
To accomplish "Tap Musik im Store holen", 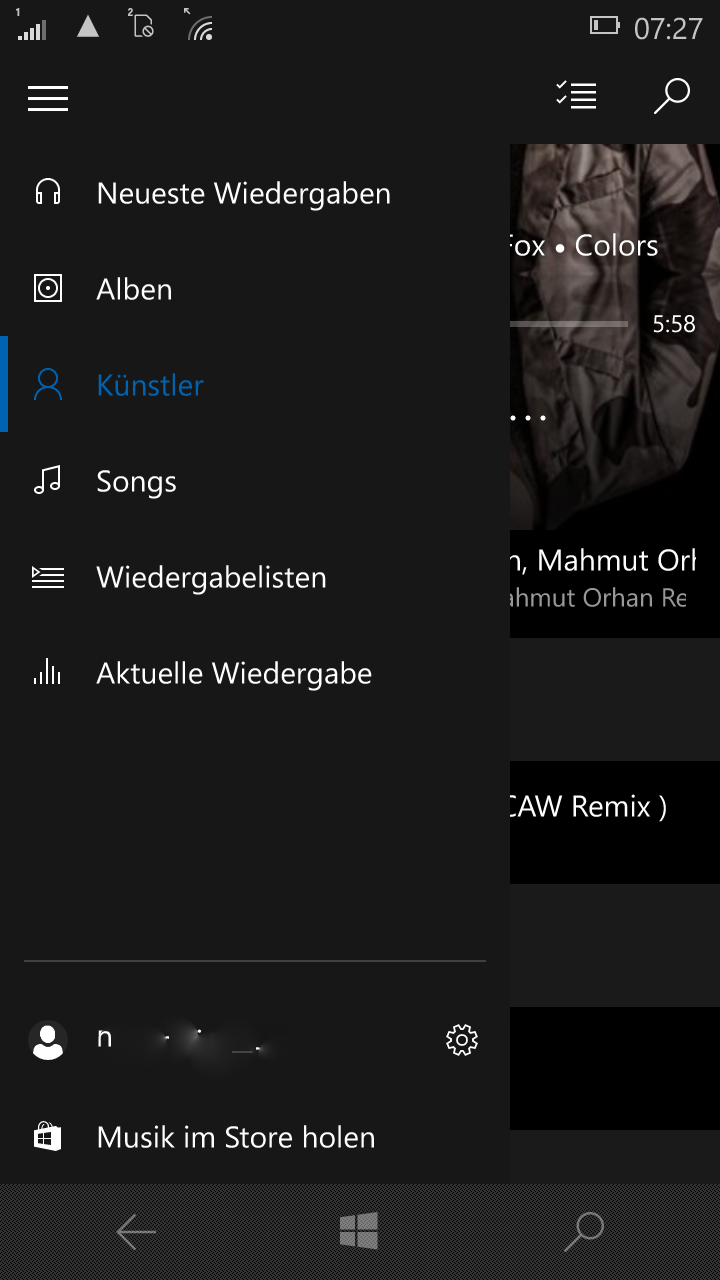I will (235, 1137).
